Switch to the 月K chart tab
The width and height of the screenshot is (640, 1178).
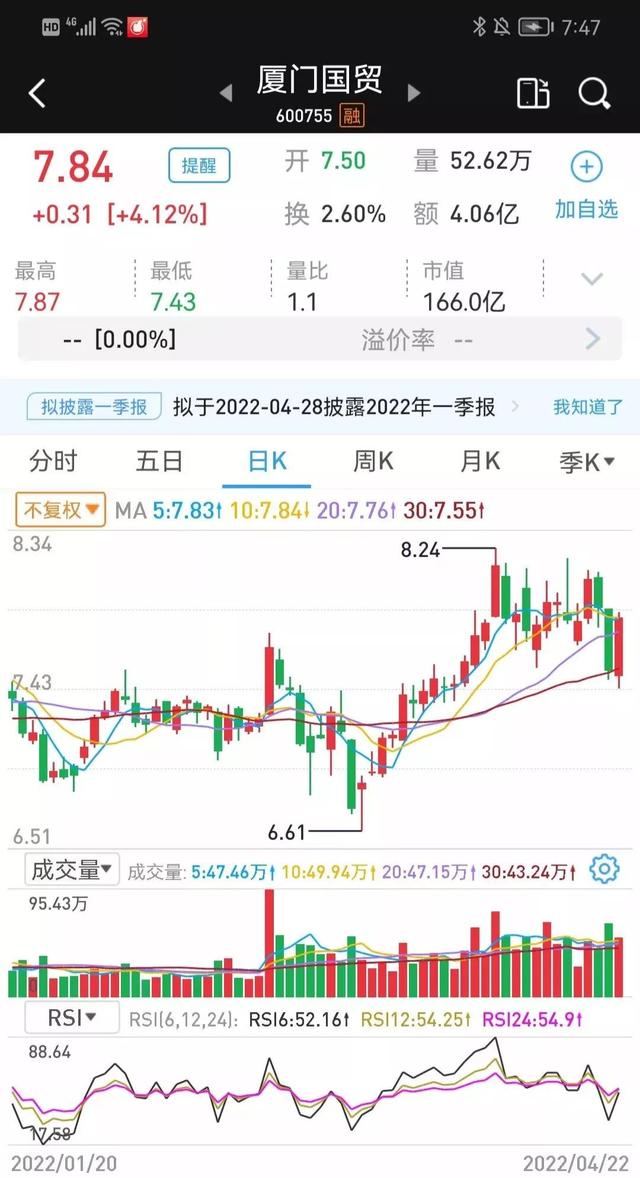480,462
